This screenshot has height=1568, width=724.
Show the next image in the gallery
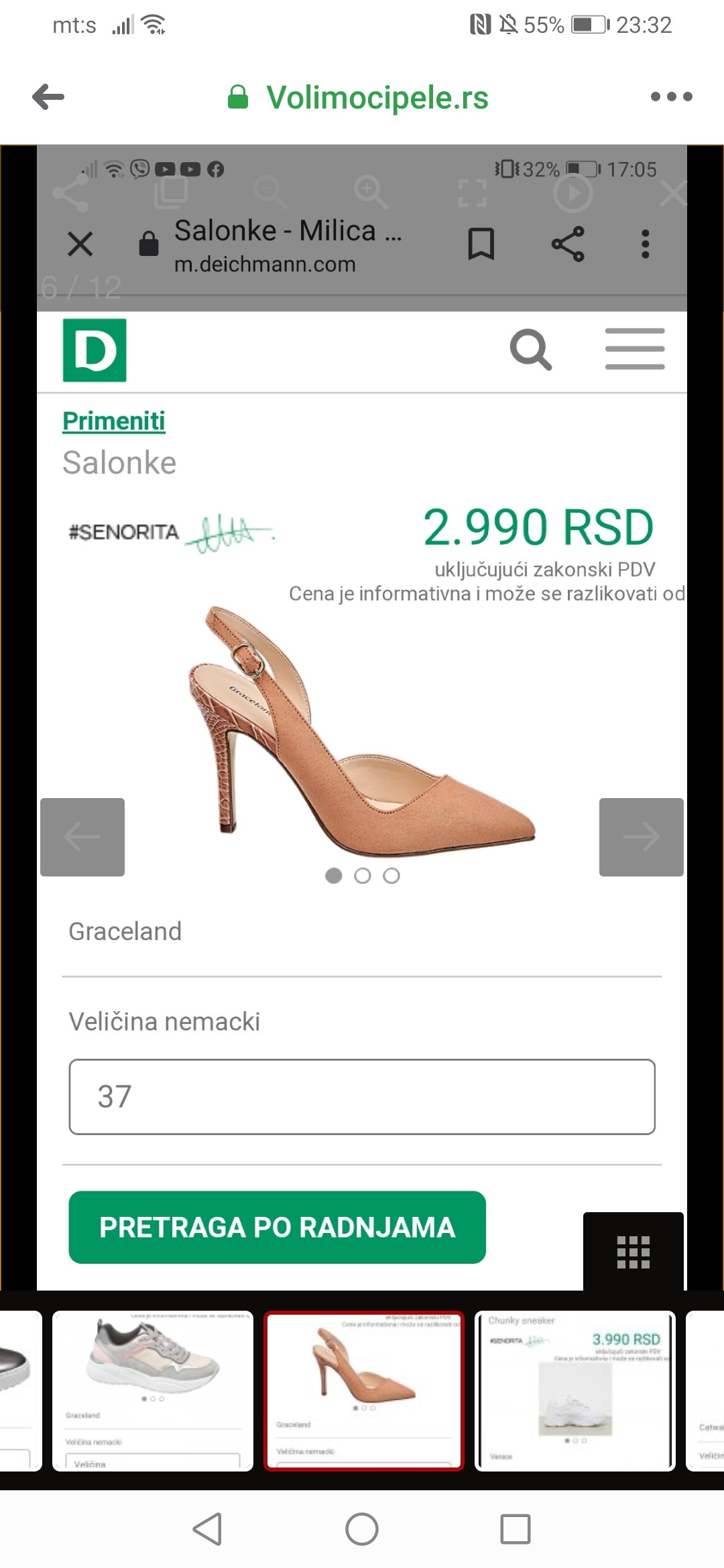coord(642,837)
